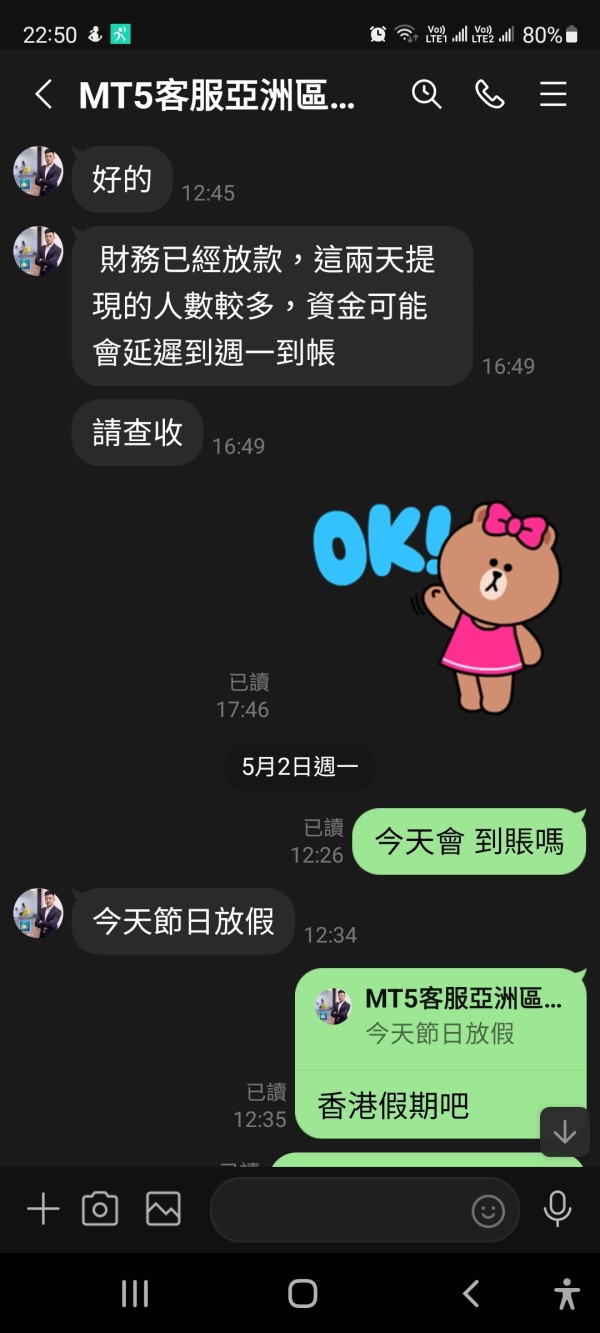Image resolution: width=600 pixels, height=1333 pixels.
Task: Open the camera to take a photo
Action: 100,1210
